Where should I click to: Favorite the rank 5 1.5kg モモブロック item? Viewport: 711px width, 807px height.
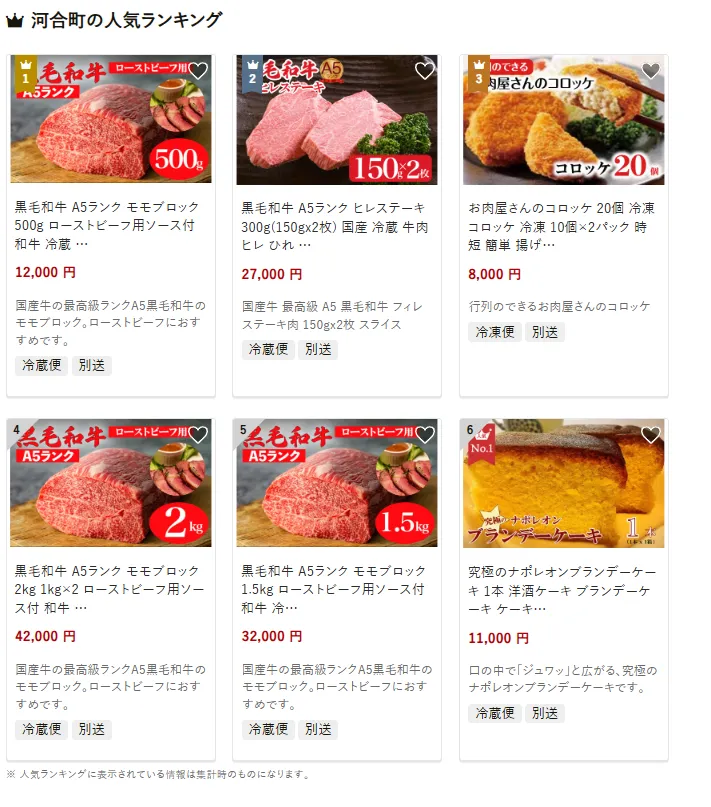pos(425,435)
